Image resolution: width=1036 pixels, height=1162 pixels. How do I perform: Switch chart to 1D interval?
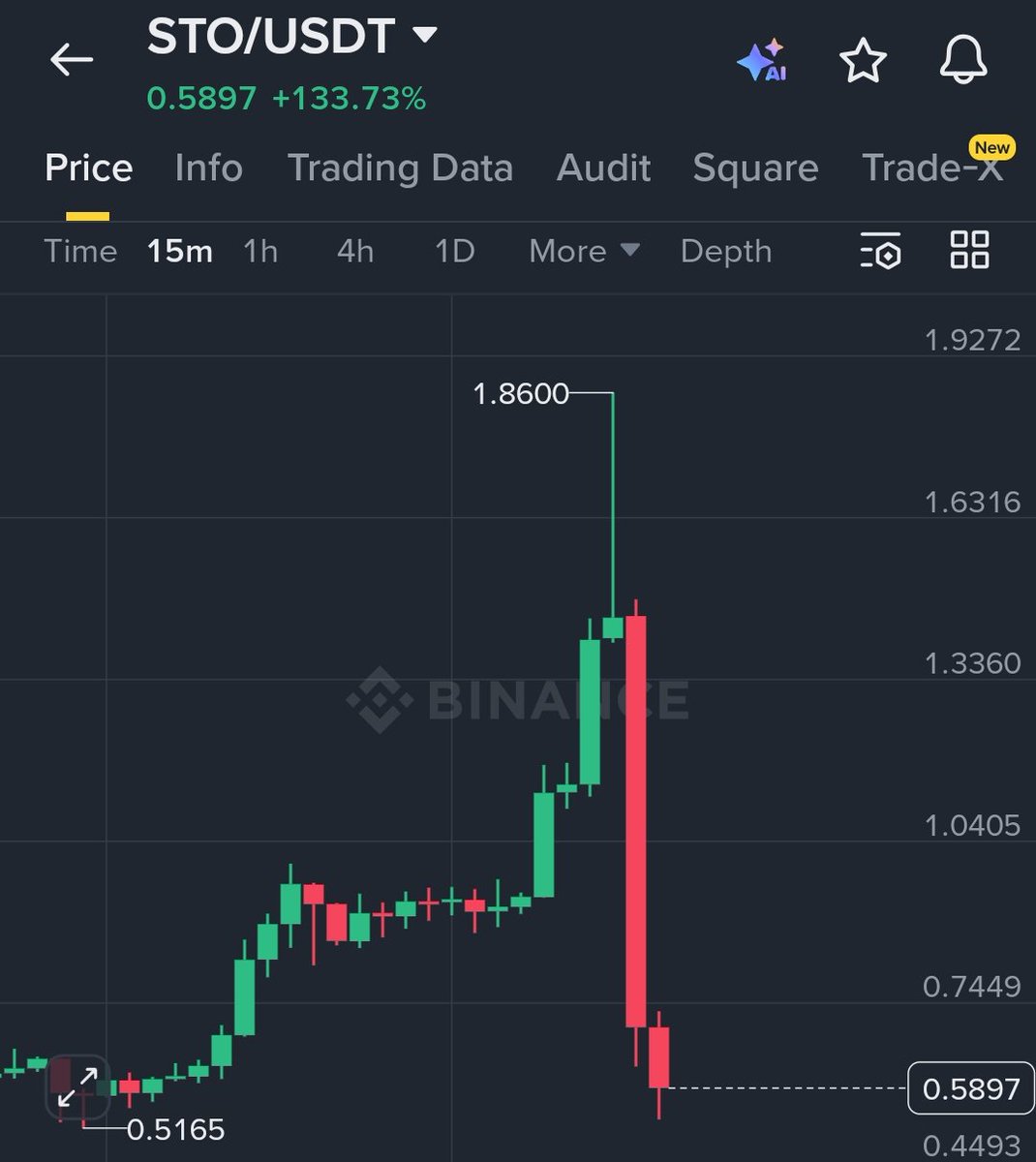tap(454, 252)
